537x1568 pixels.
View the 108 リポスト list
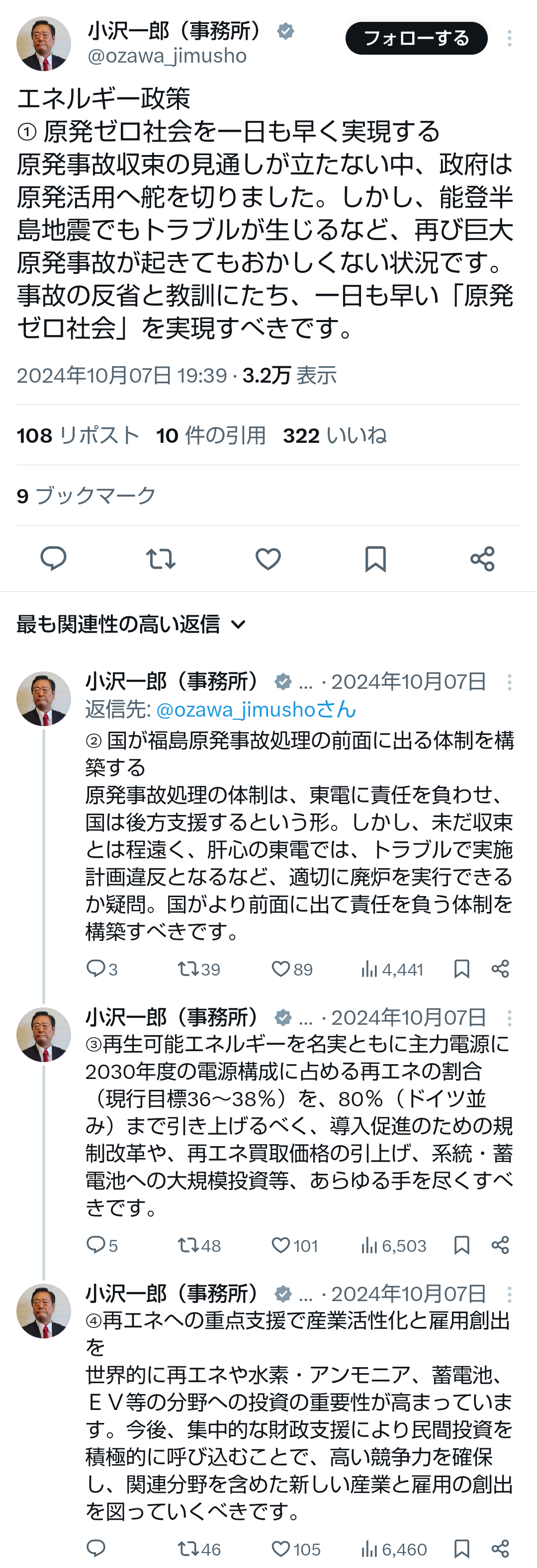pyautogui.click(x=78, y=435)
